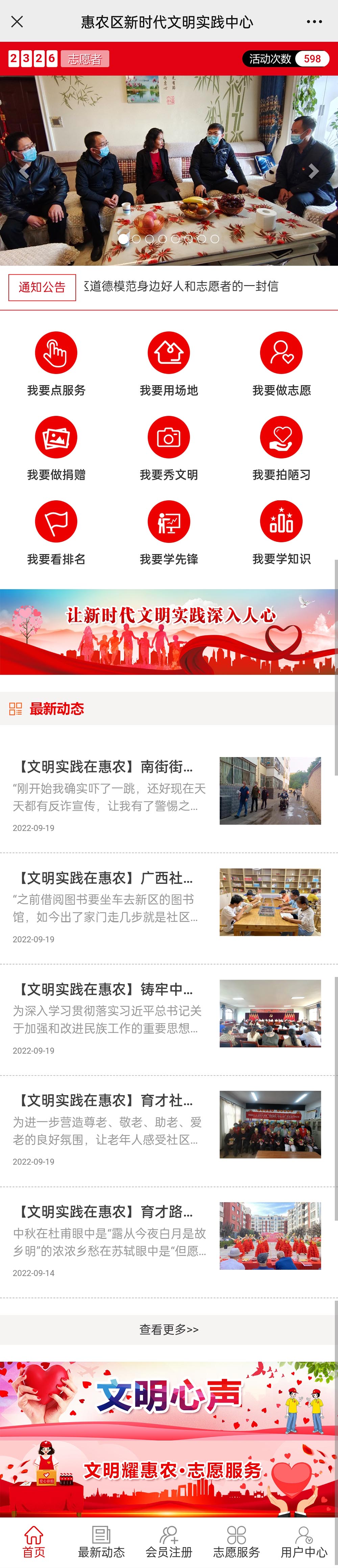Close the page with the X icon
The image size is (338, 1568).
pyautogui.click(x=17, y=22)
